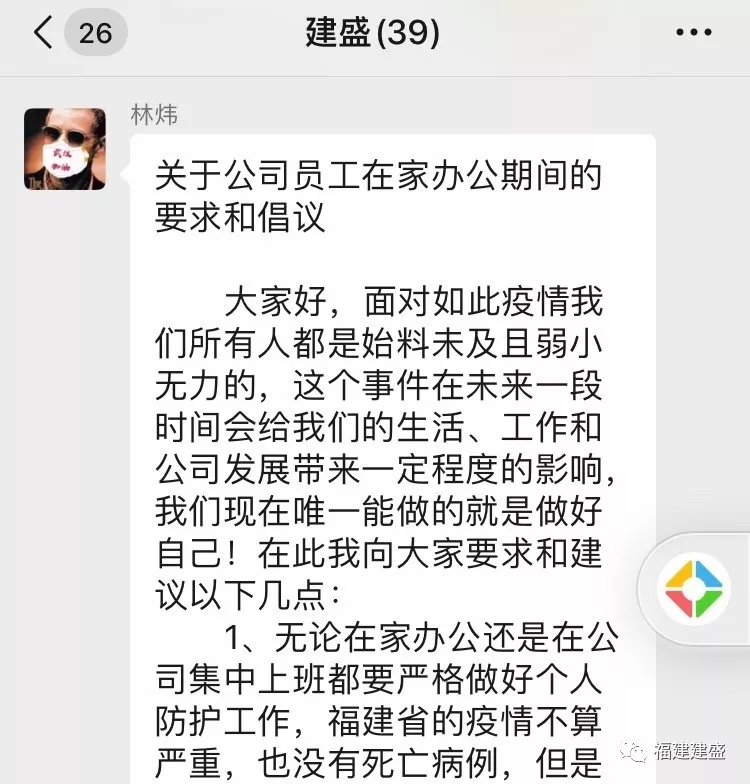Open the group chat overflow menu
Viewport: 750px width, 784px height.
pyautogui.click(x=693, y=33)
